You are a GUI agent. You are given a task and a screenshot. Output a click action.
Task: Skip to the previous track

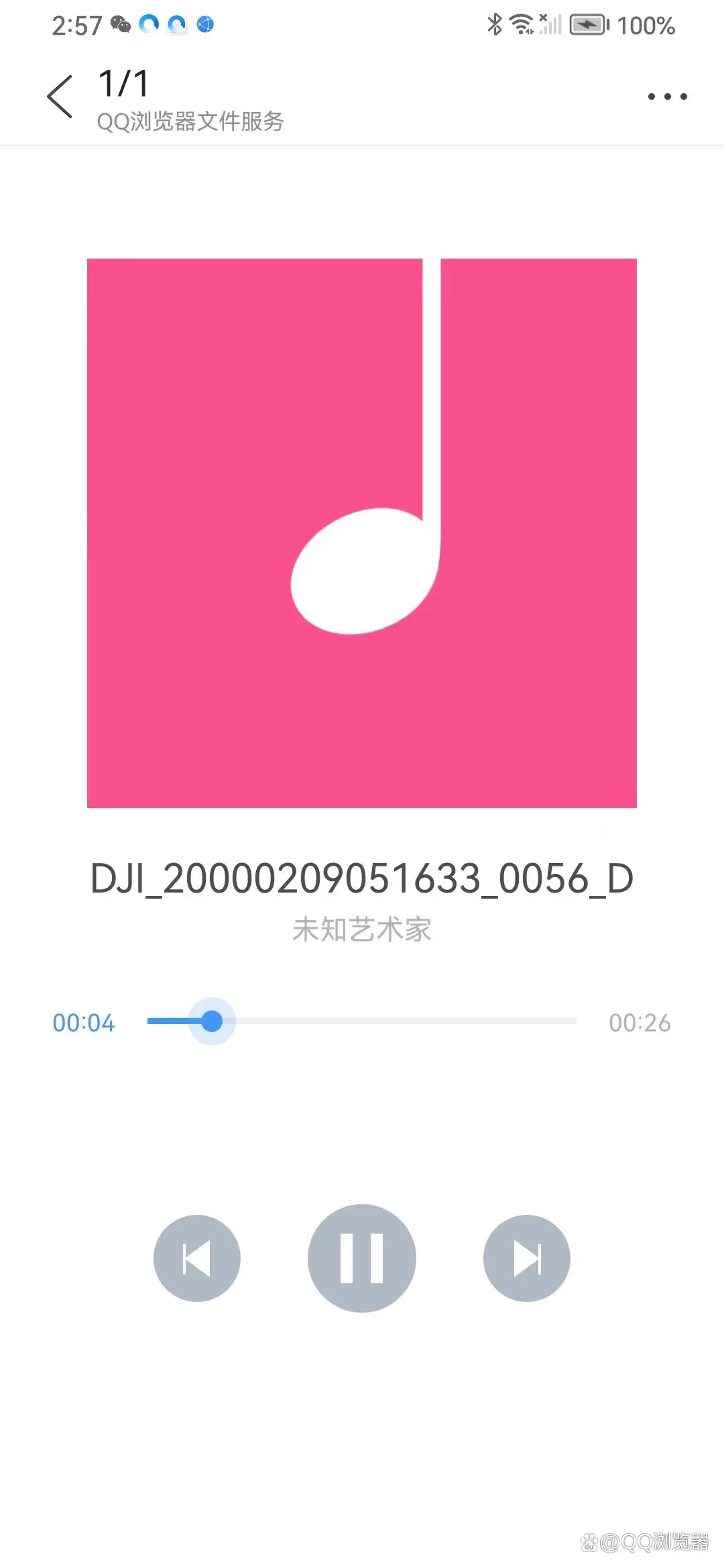(x=197, y=1258)
